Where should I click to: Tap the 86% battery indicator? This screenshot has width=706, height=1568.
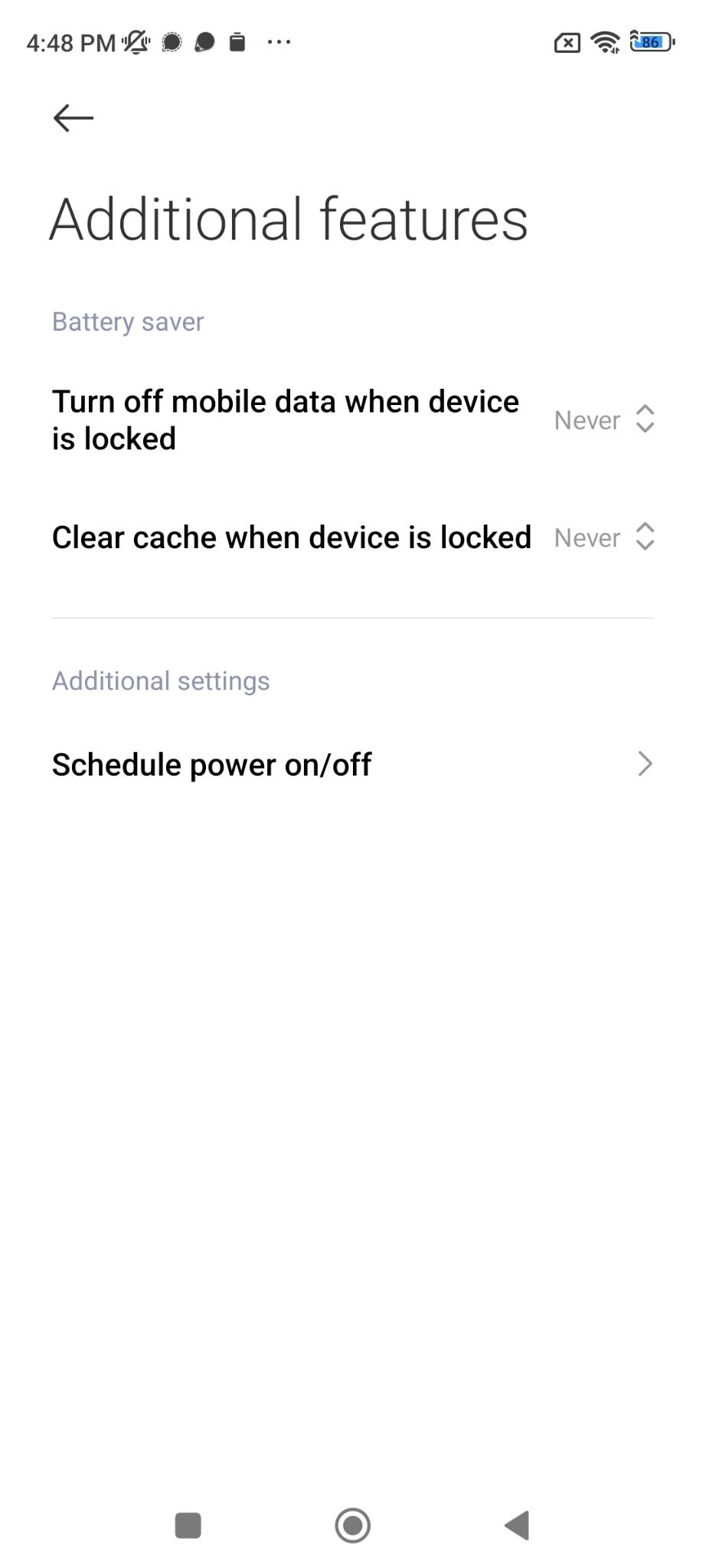point(649,42)
